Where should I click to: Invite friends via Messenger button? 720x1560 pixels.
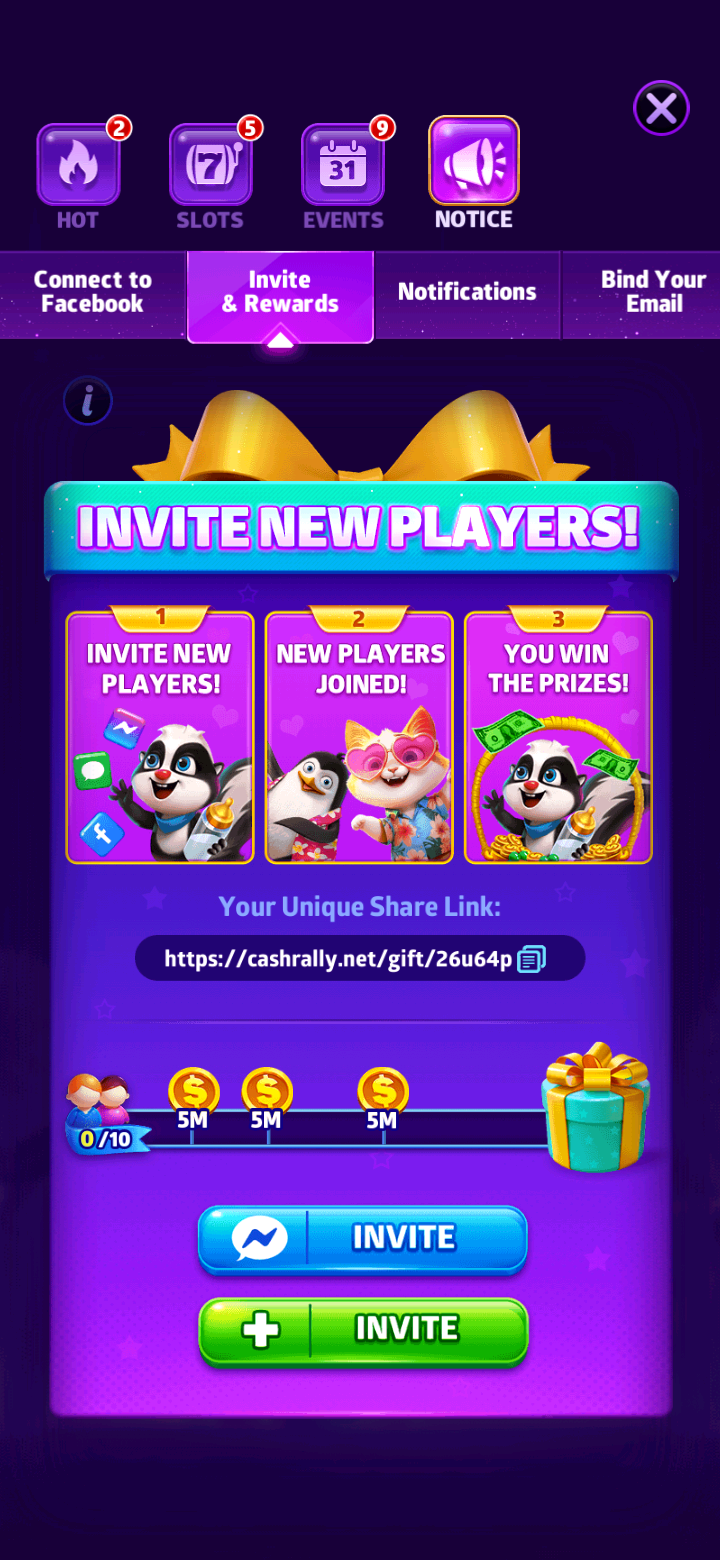coord(362,1240)
